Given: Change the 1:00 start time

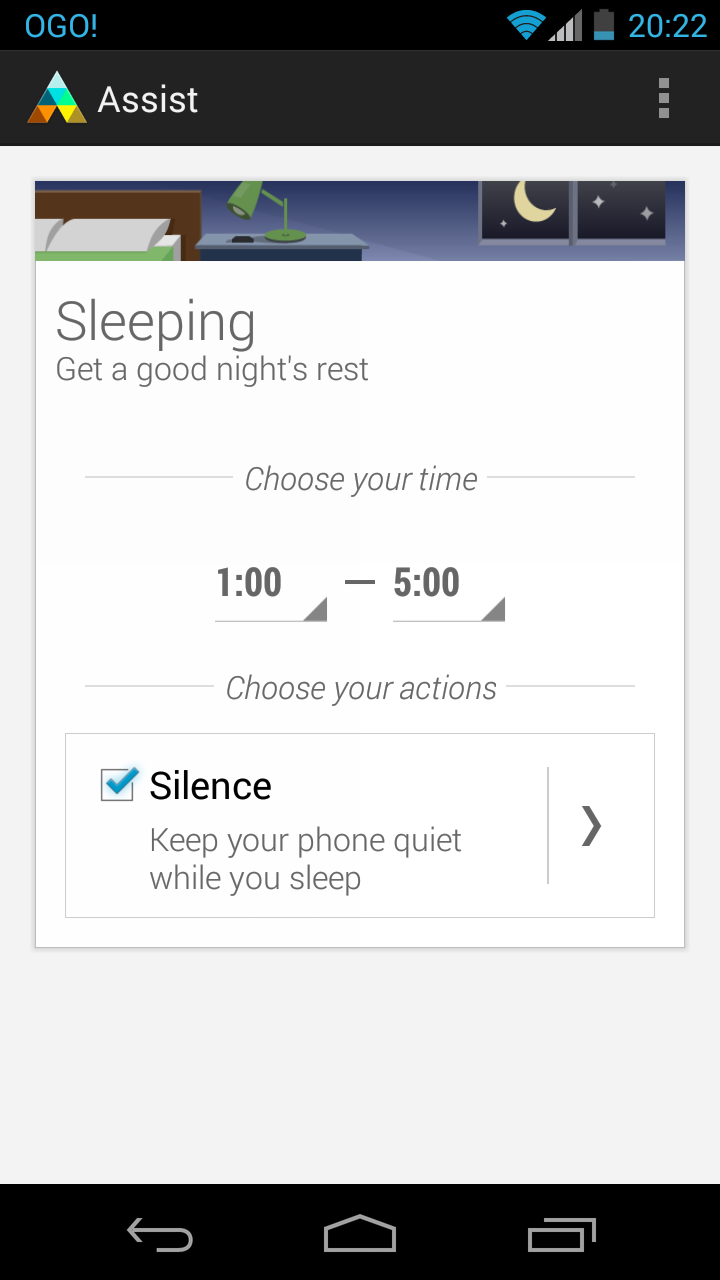Looking at the screenshot, I should click(271, 589).
